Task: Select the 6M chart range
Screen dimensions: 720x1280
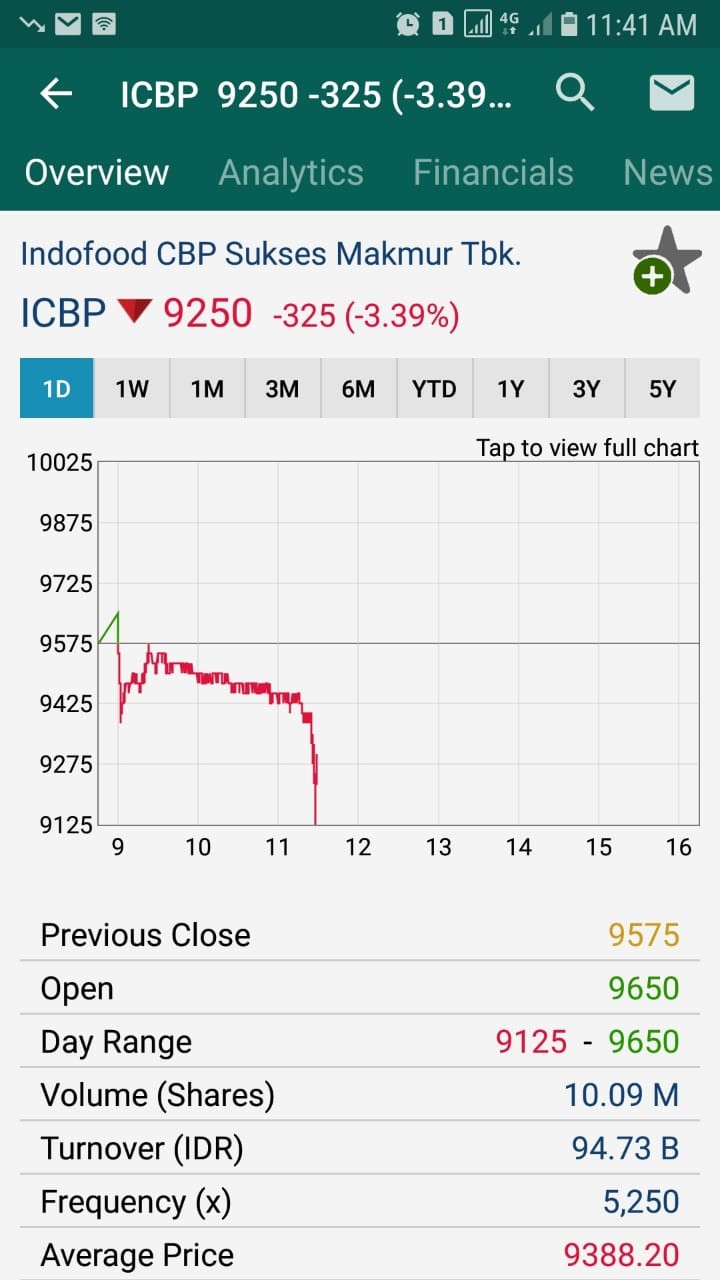Action: (358, 388)
